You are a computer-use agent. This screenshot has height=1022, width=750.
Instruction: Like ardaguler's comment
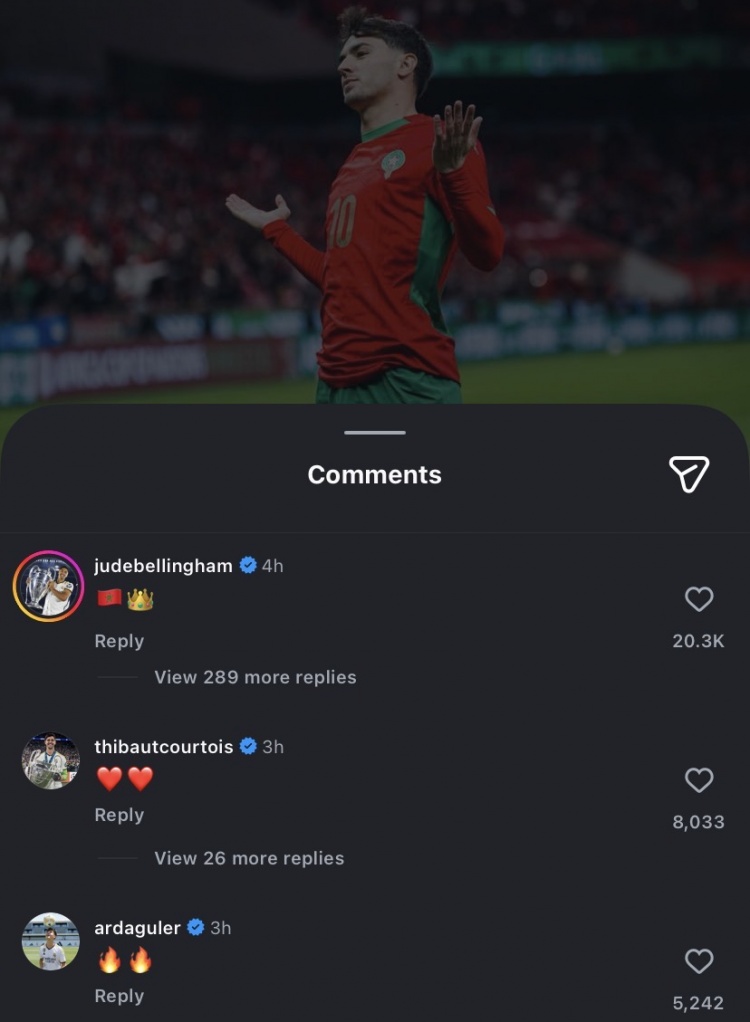(698, 961)
